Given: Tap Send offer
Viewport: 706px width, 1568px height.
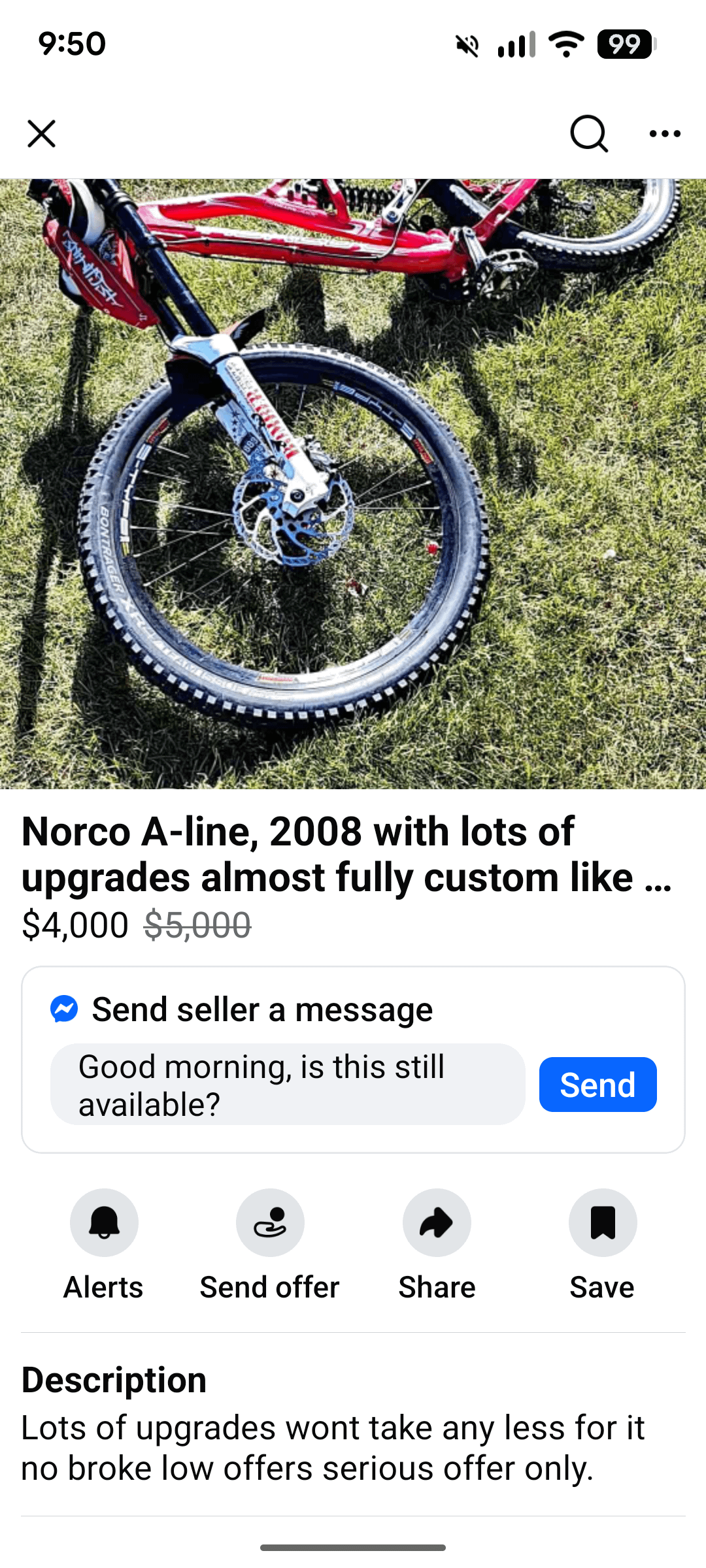Looking at the screenshot, I should point(270,1223).
